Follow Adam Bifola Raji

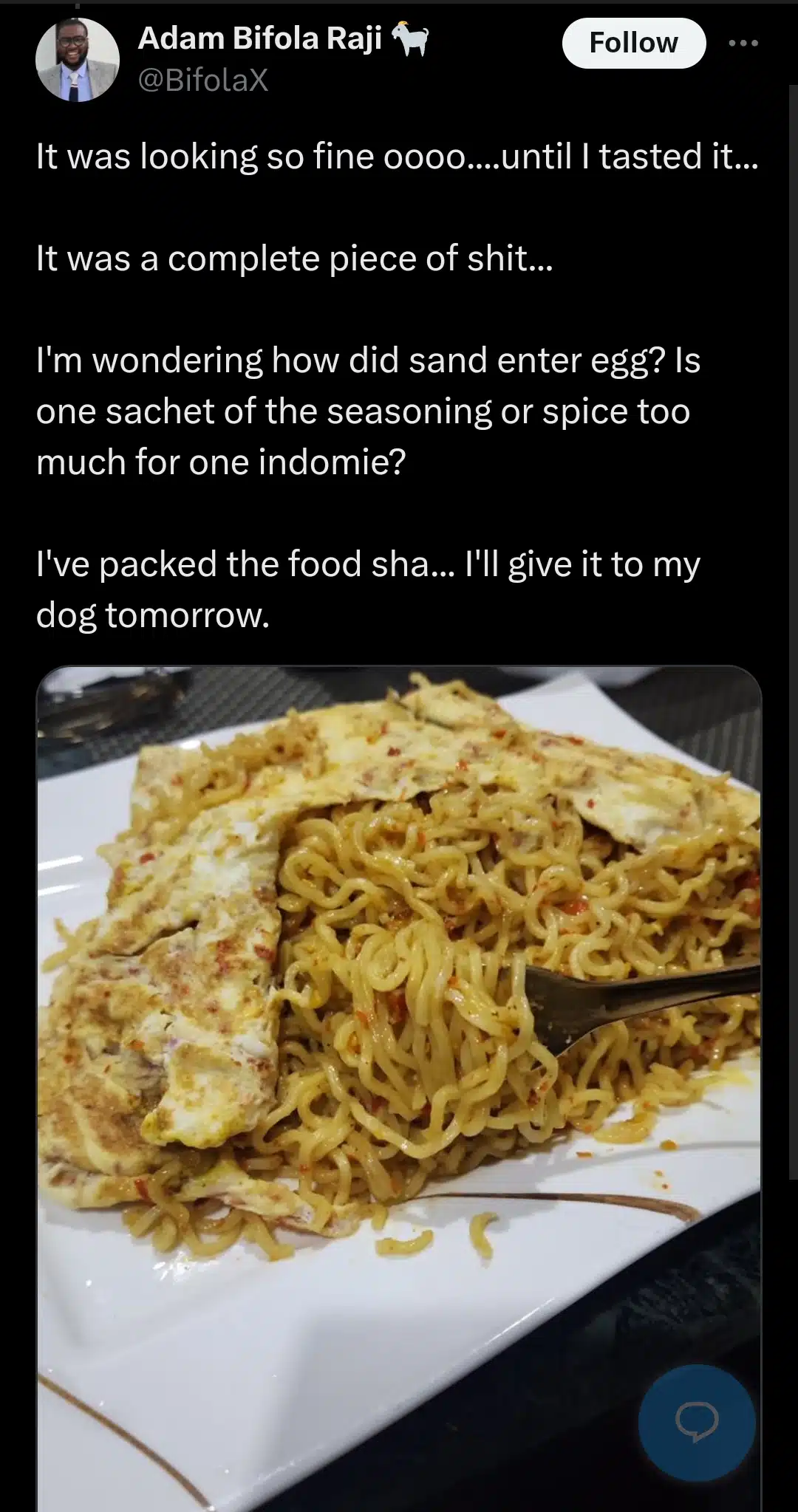[633, 43]
